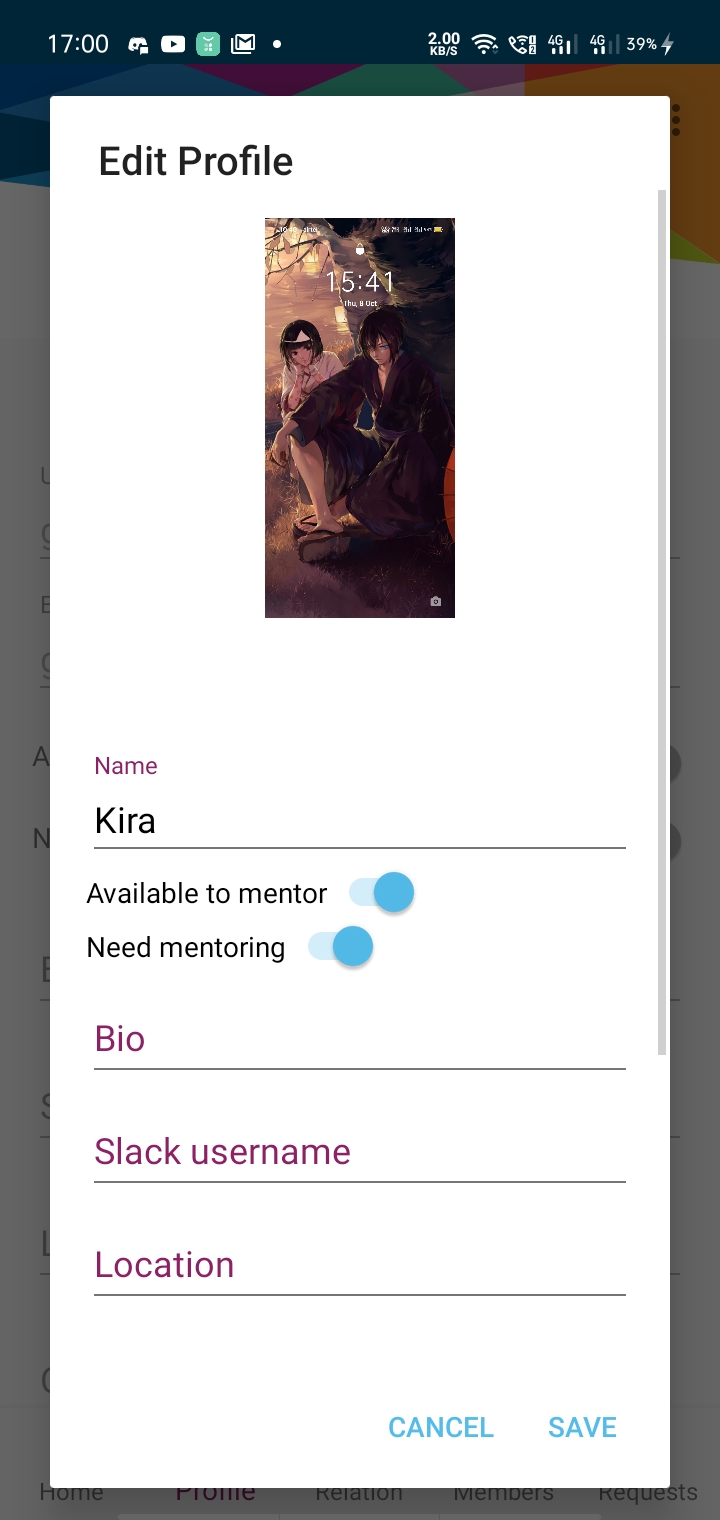Image resolution: width=720 pixels, height=1520 pixels.
Task: Cancel the profile edit
Action: tap(440, 1427)
